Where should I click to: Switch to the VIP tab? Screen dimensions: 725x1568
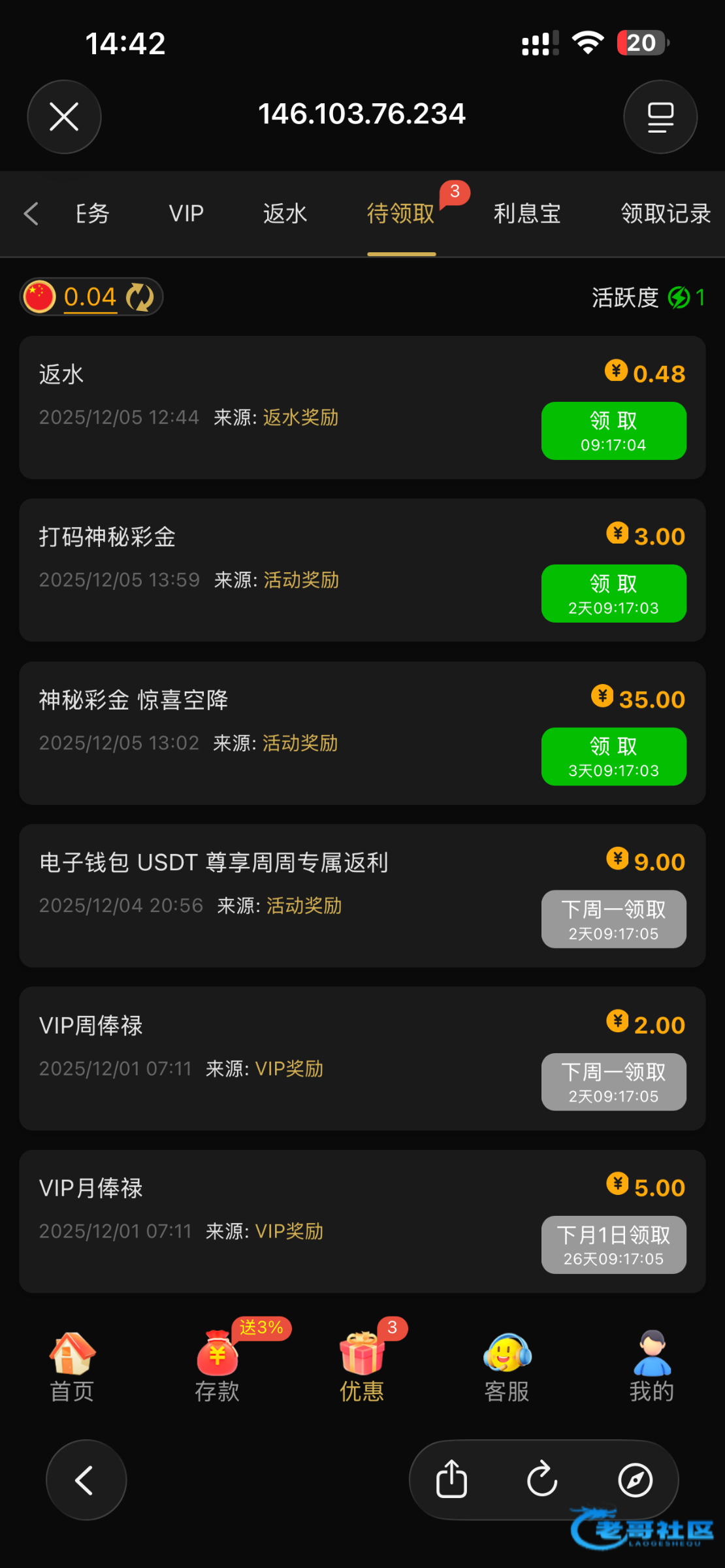coord(186,214)
